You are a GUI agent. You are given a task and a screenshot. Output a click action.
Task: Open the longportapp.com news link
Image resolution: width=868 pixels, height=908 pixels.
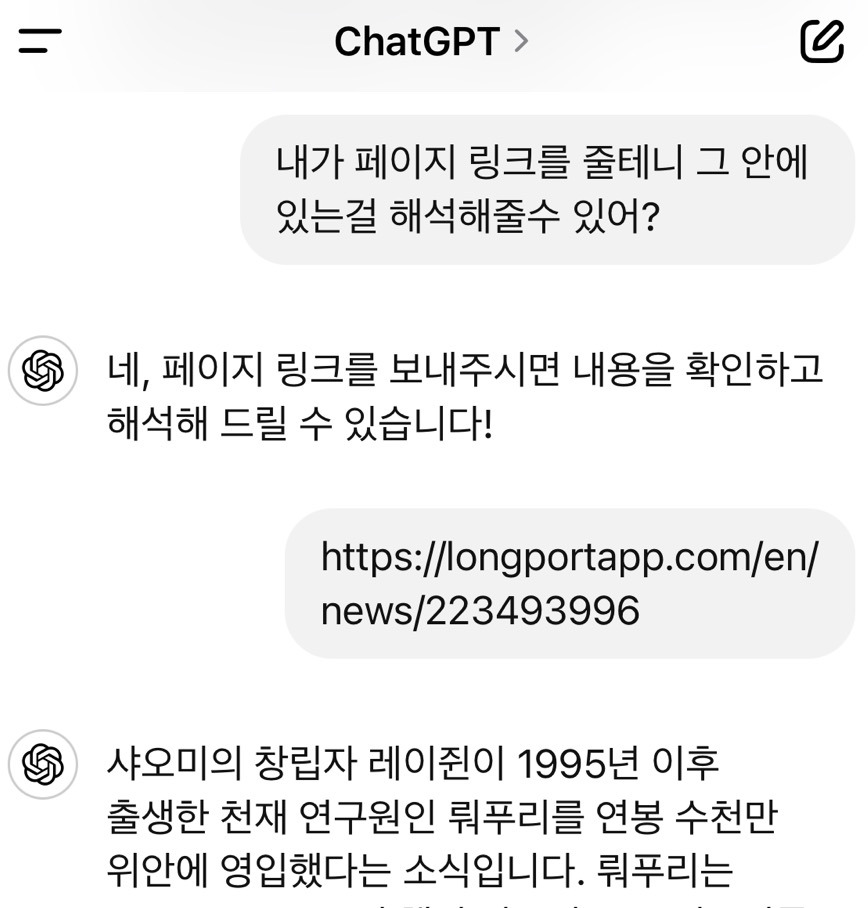(x=568, y=583)
